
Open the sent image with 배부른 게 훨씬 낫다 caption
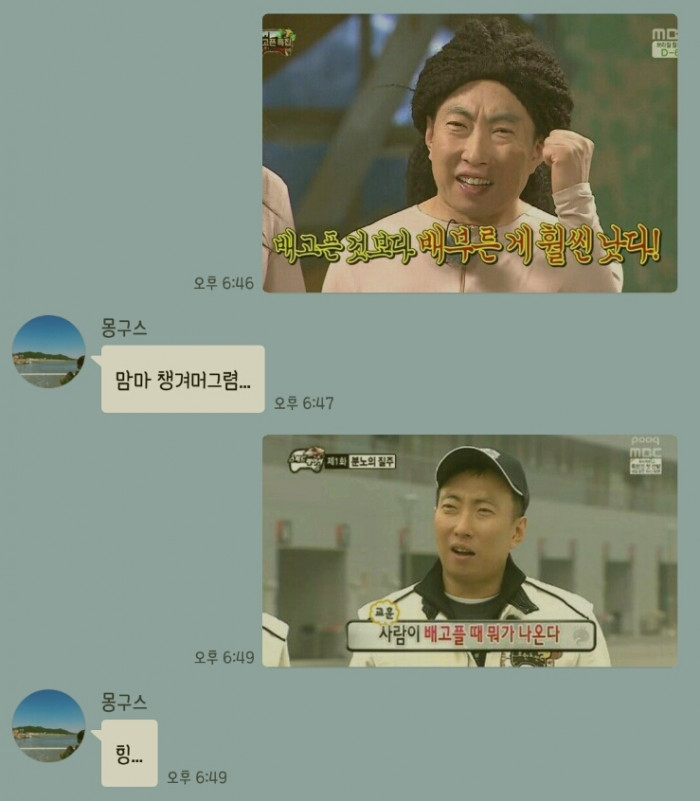[x=469, y=153]
